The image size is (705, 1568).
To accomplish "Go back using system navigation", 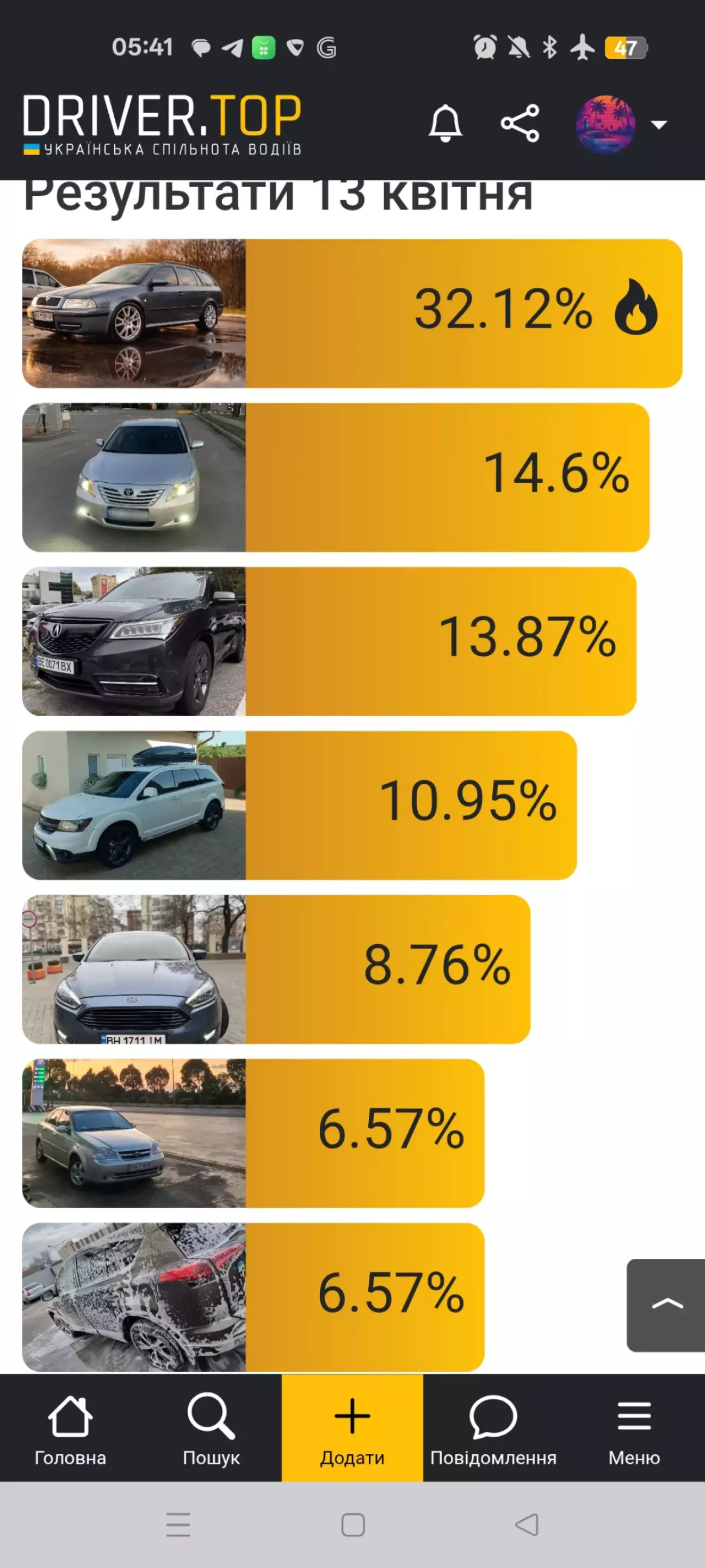I will click(527, 1525).
